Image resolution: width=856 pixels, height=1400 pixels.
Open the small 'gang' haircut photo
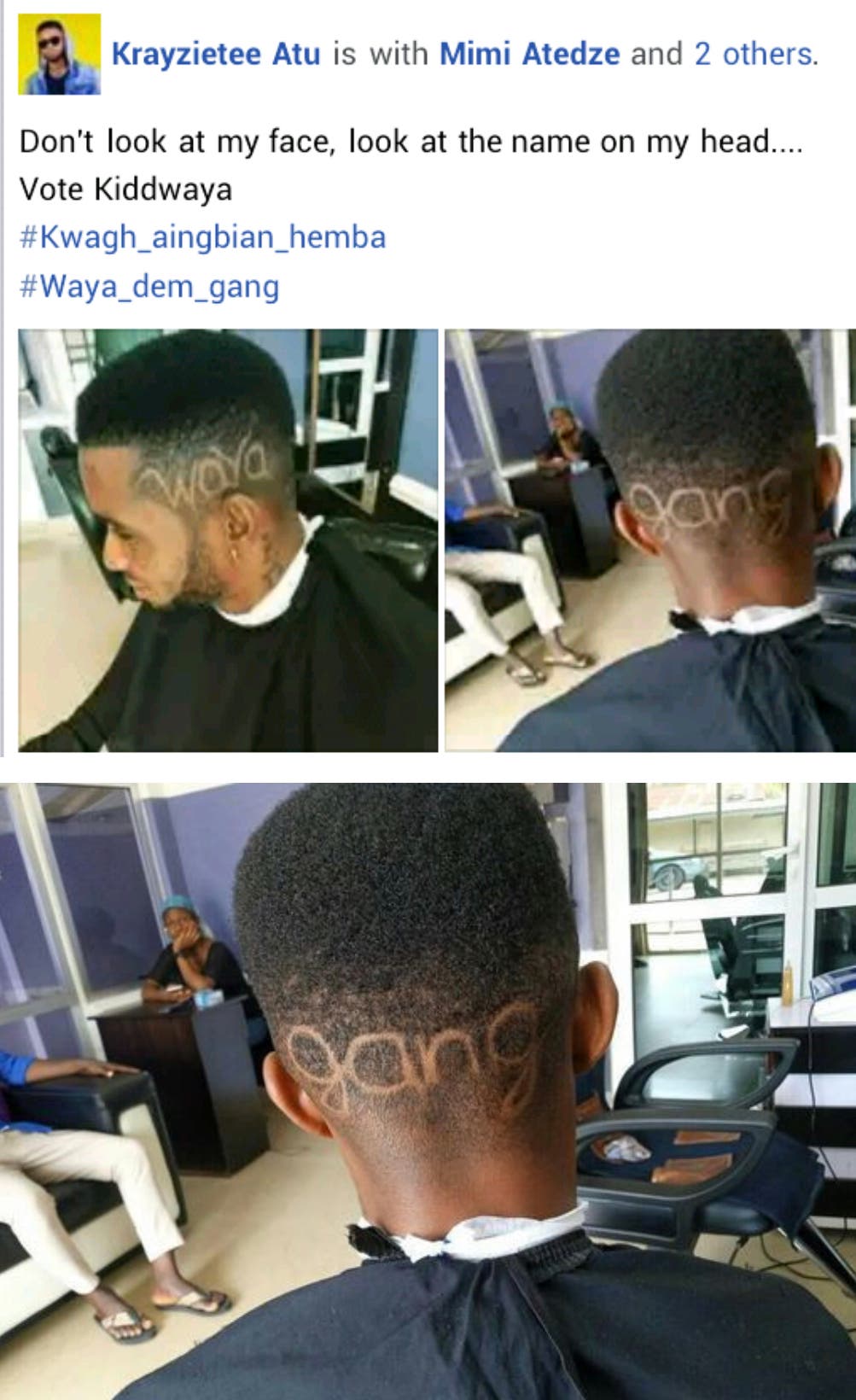[x=649, y=540]
